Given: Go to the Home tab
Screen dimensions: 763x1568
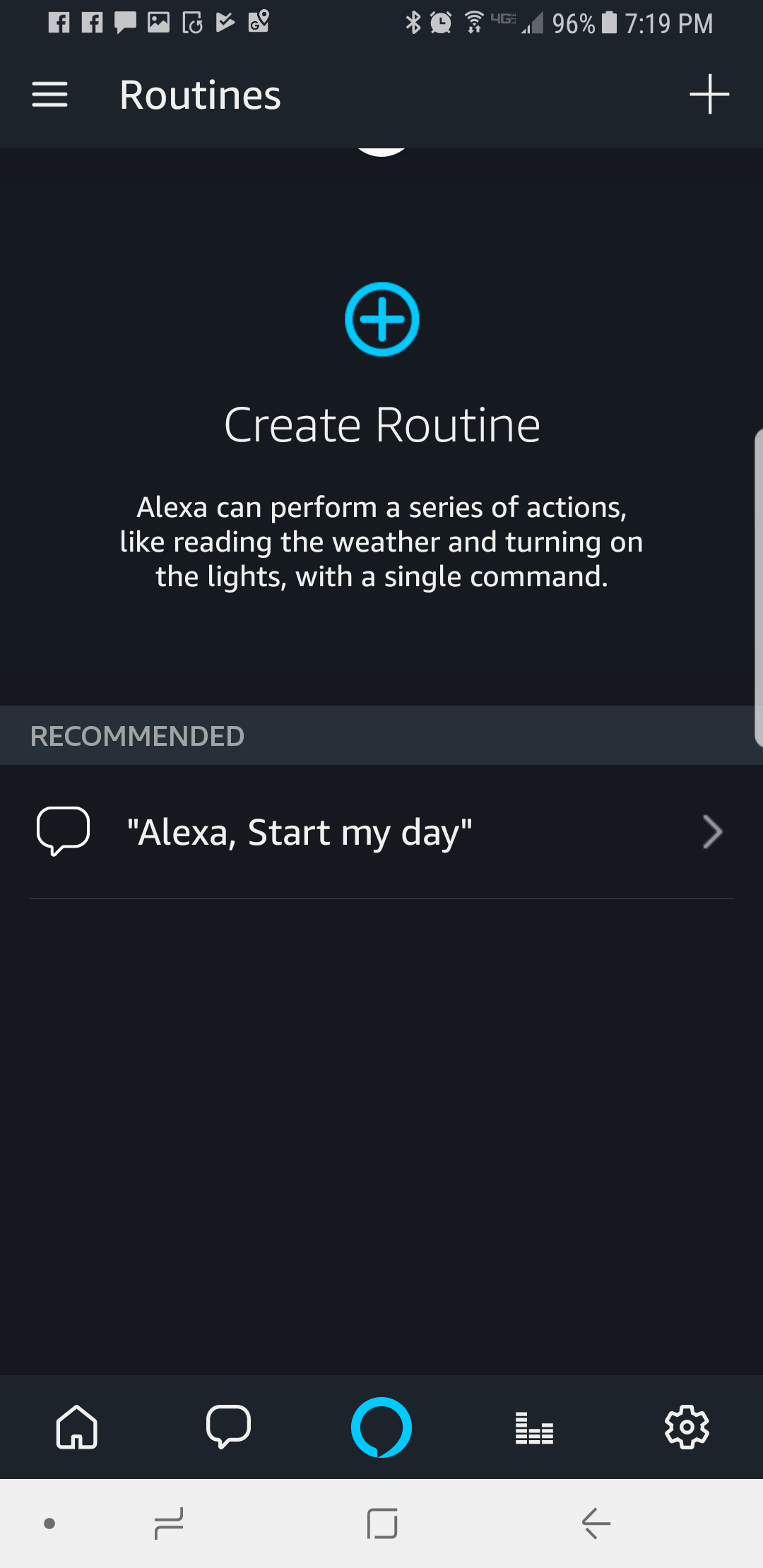Looking at the screenshot, I should point(76,1427).
